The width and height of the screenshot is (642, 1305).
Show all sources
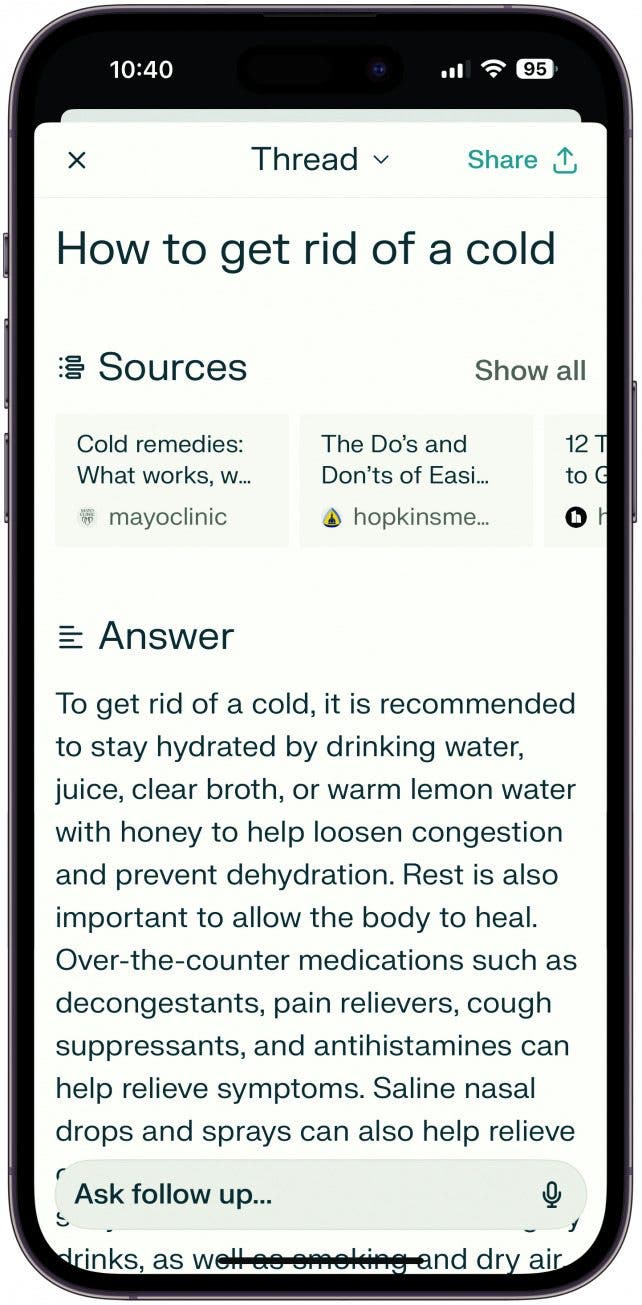529,370
